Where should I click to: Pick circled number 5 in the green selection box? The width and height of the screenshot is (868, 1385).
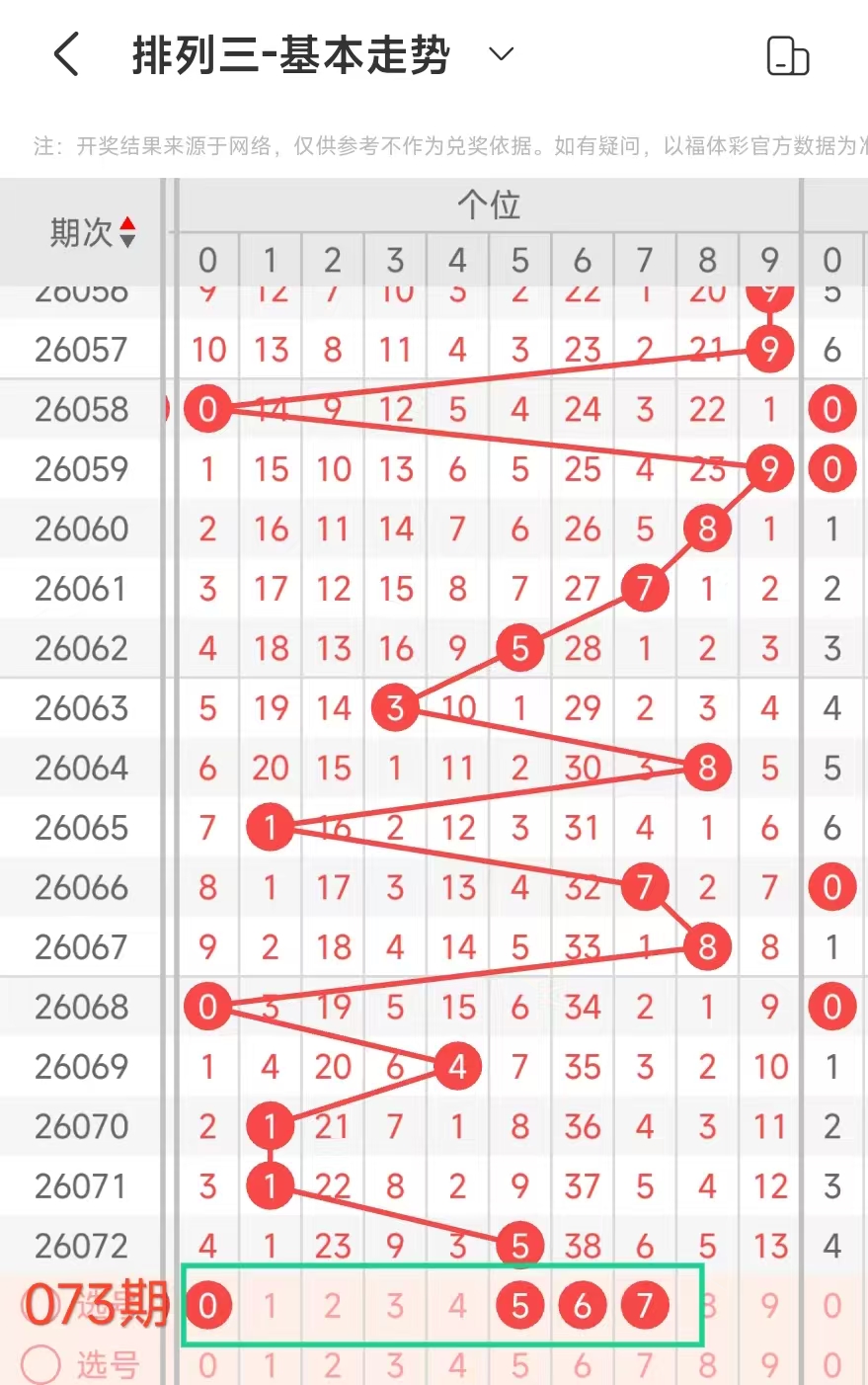point(520,1304)
